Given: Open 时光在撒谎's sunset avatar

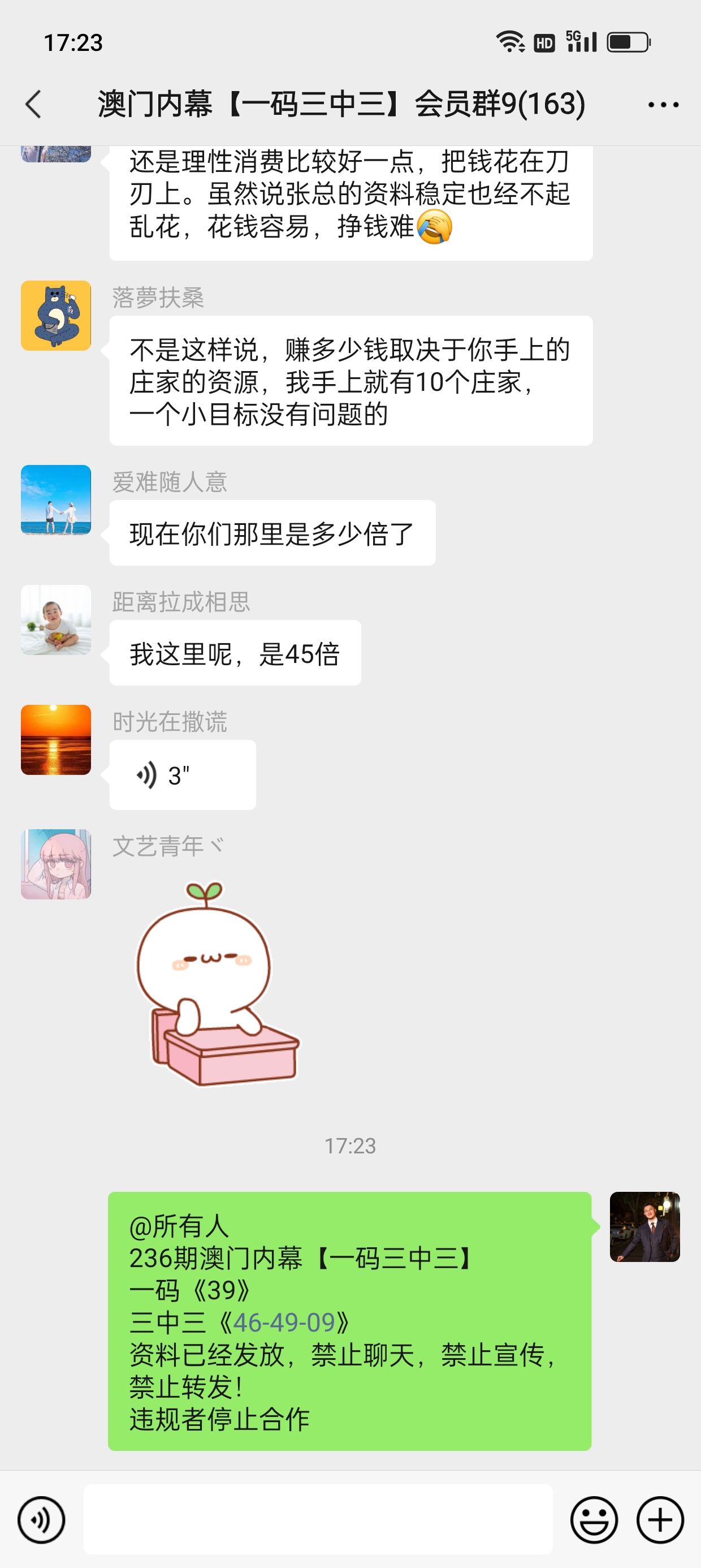Looking at the screenshot, I should pos(56,739).
